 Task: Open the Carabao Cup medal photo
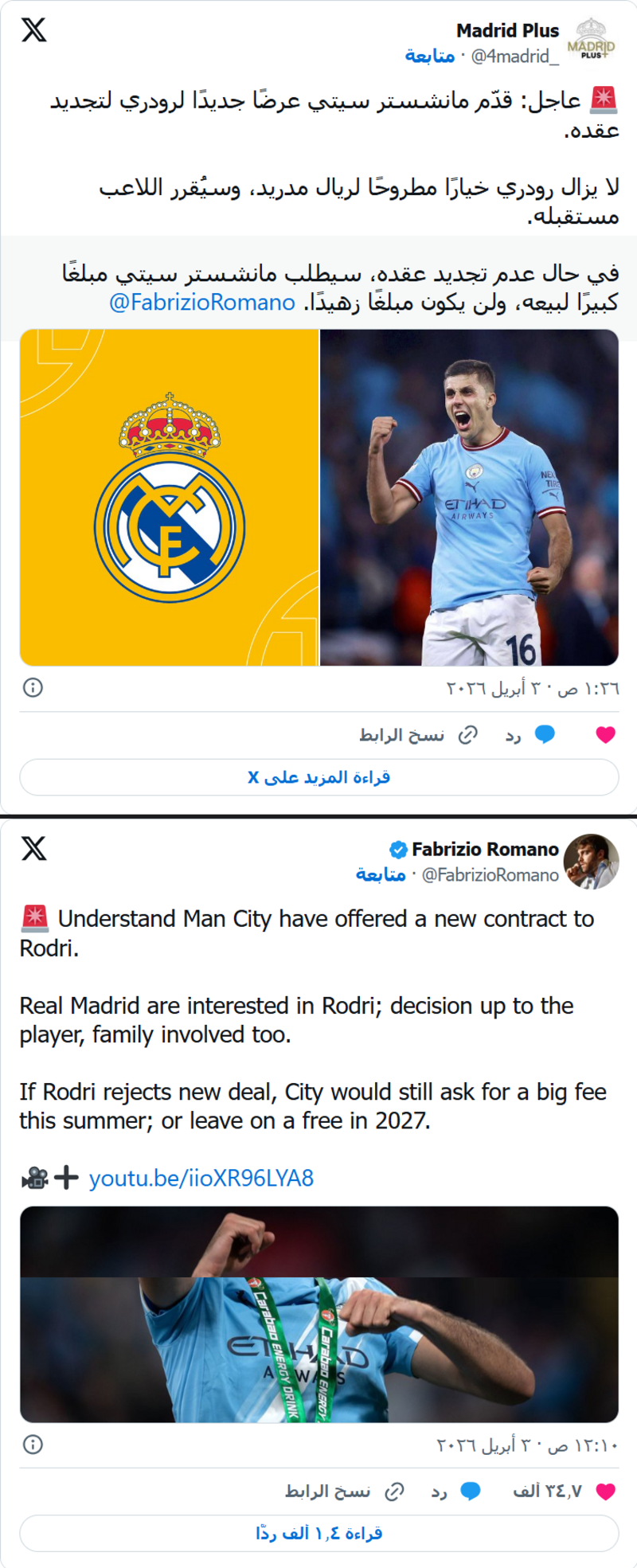pyautogui.click(x=318, y=1314)
